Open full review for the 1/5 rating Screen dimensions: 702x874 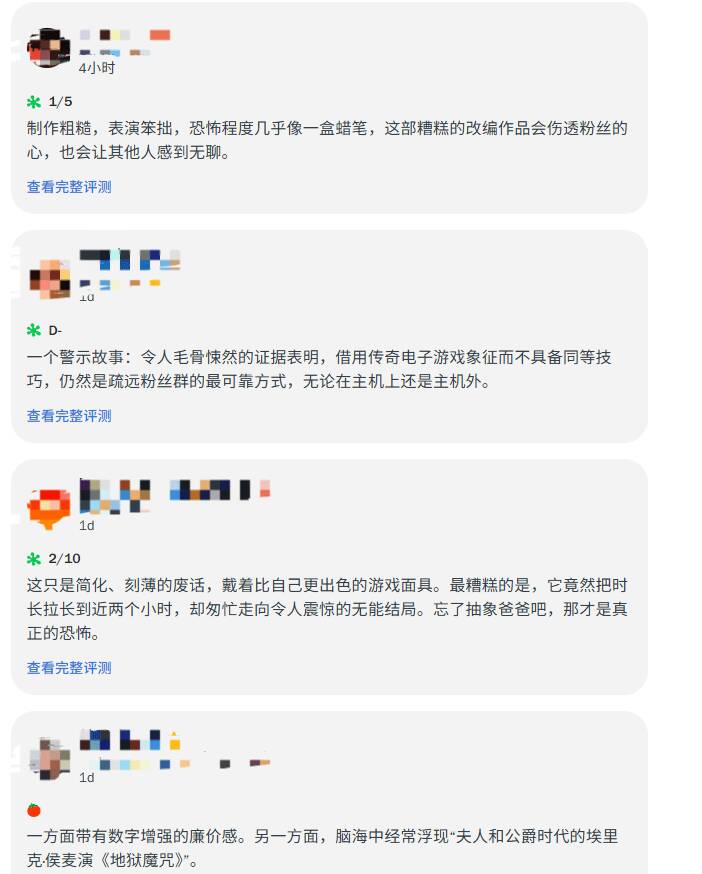pyautogui.click(x=69, y=187)
